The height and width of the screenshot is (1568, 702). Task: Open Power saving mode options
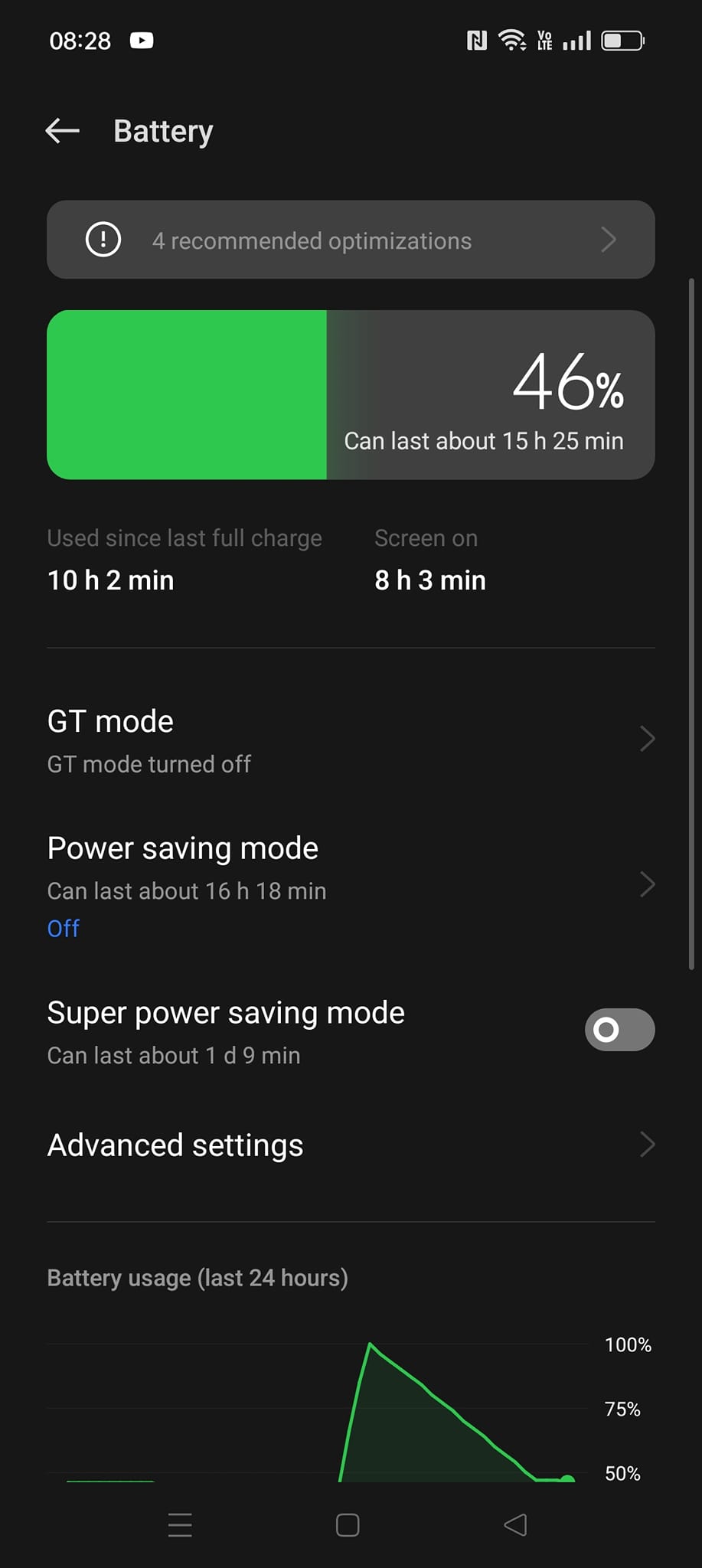click(x=351, y=884)
